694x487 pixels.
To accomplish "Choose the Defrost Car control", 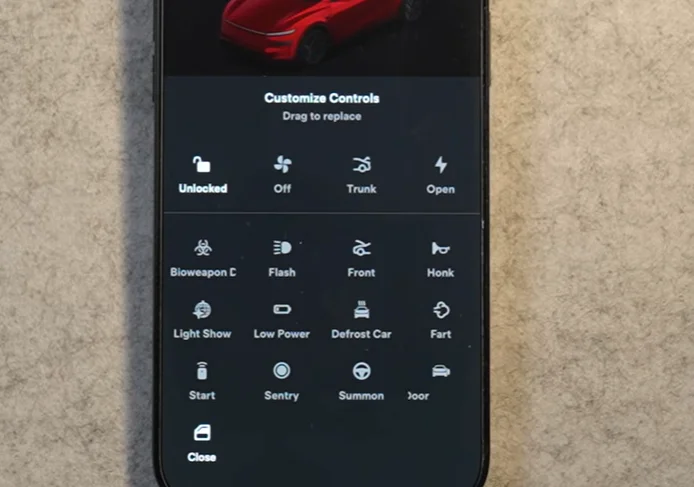I will pos(361,319).
